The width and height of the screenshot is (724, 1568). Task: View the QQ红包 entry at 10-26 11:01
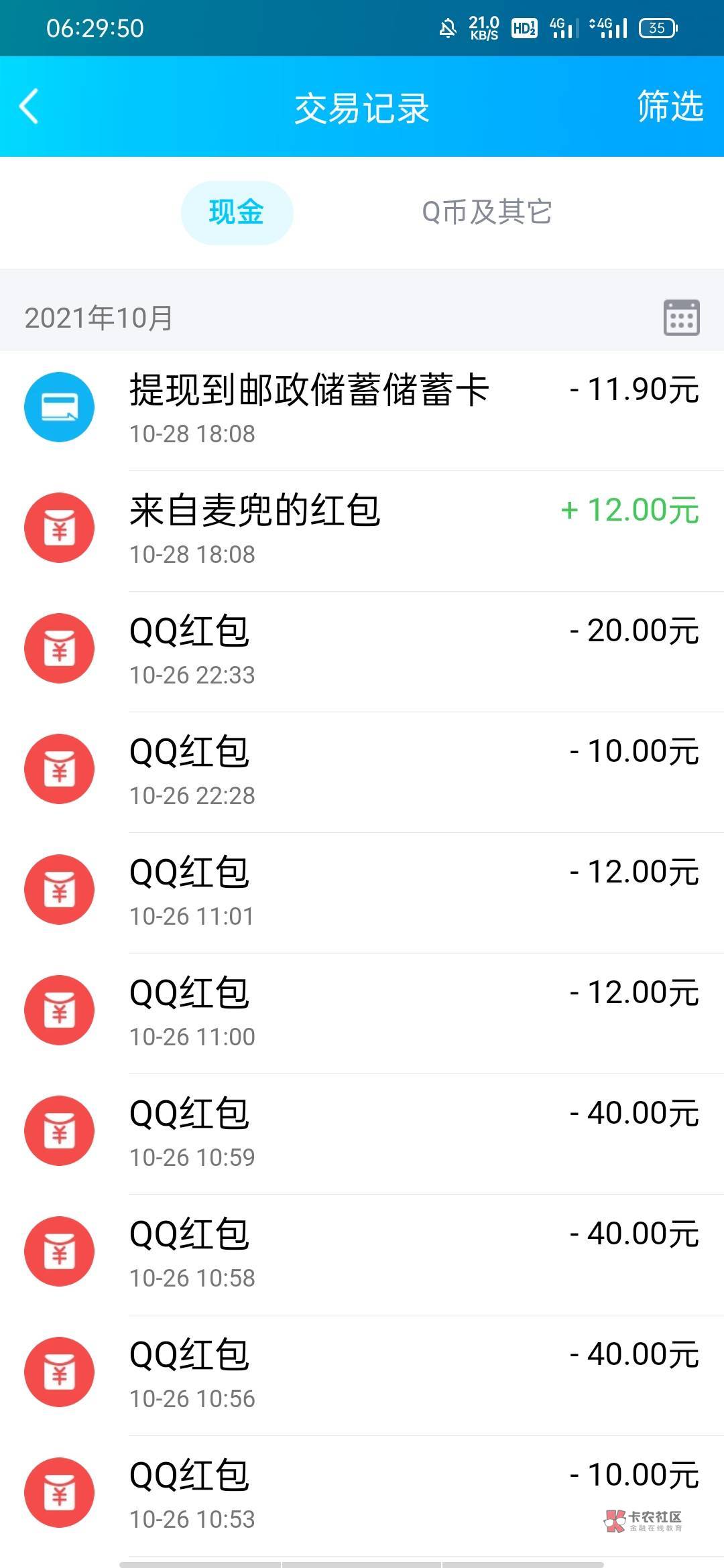tap(362, 893)
